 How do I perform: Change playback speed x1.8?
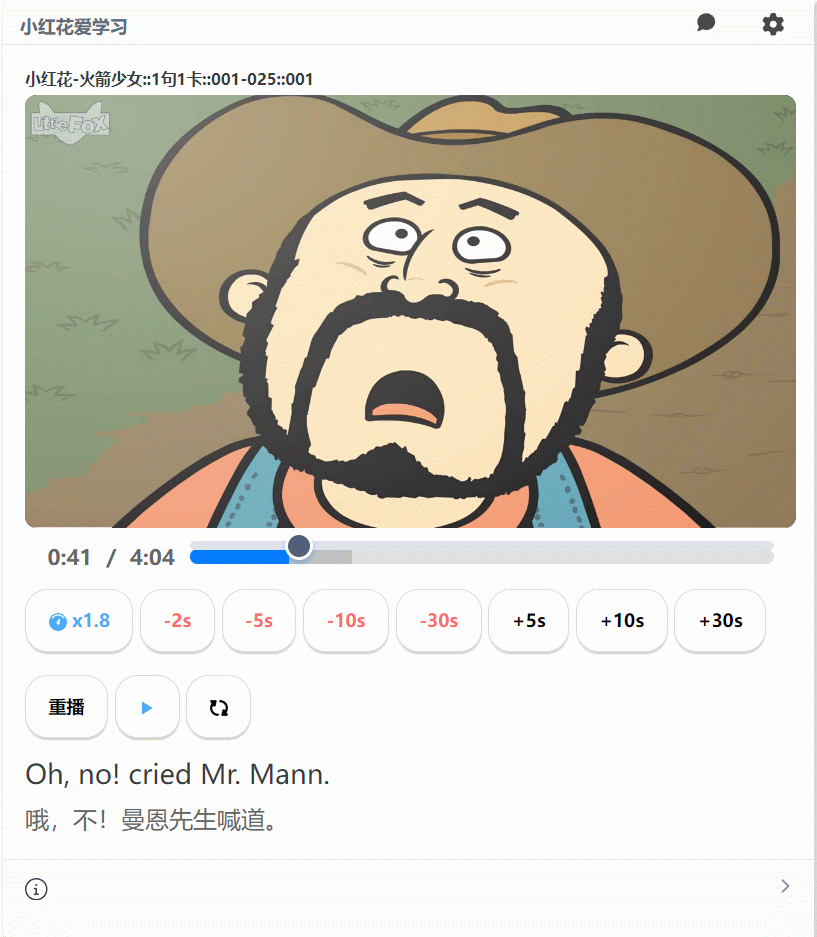click(x=79, y=621)
